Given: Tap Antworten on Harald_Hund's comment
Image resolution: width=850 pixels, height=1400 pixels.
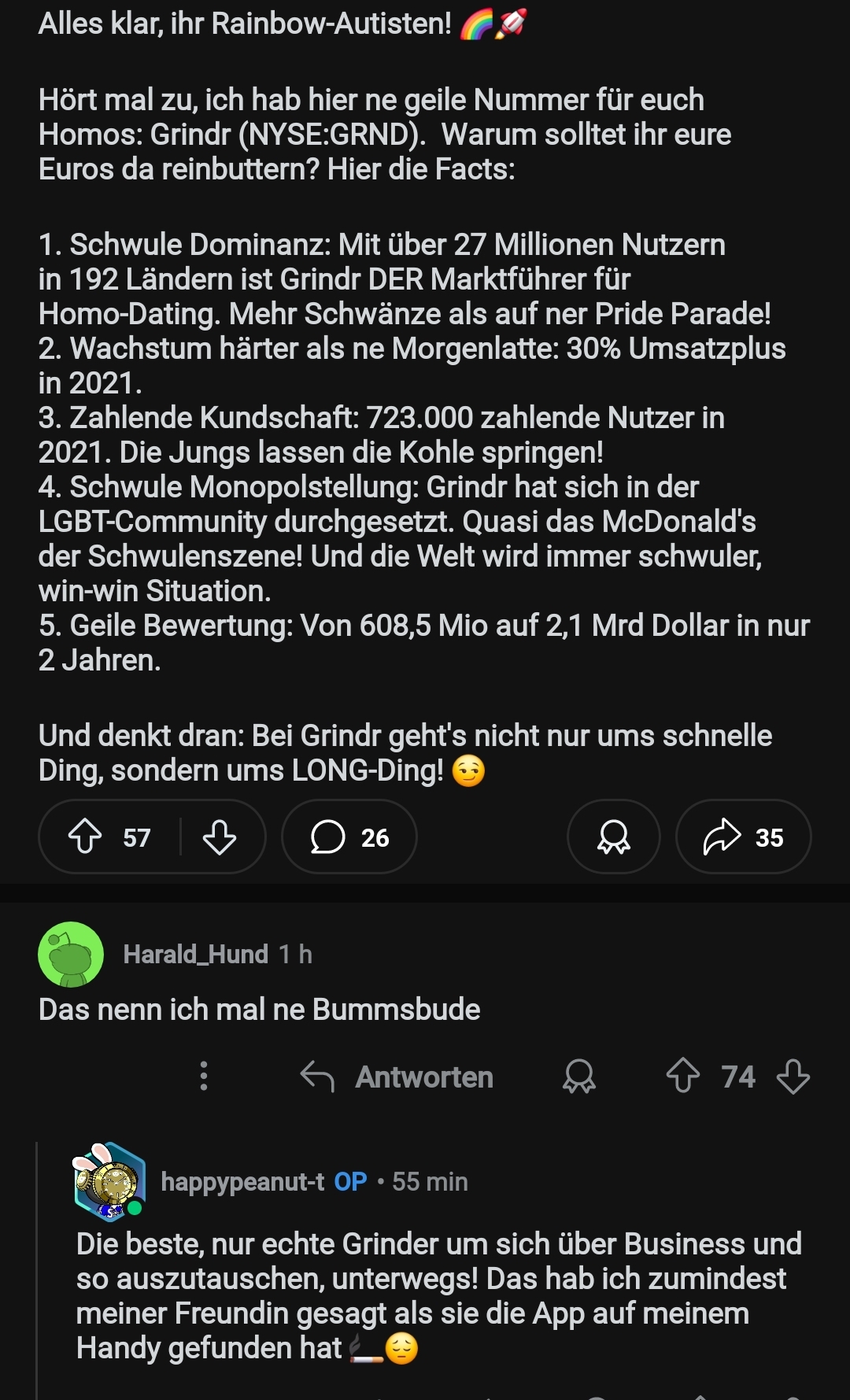Looking at the screenshot, I should (x=397, y=1077).
